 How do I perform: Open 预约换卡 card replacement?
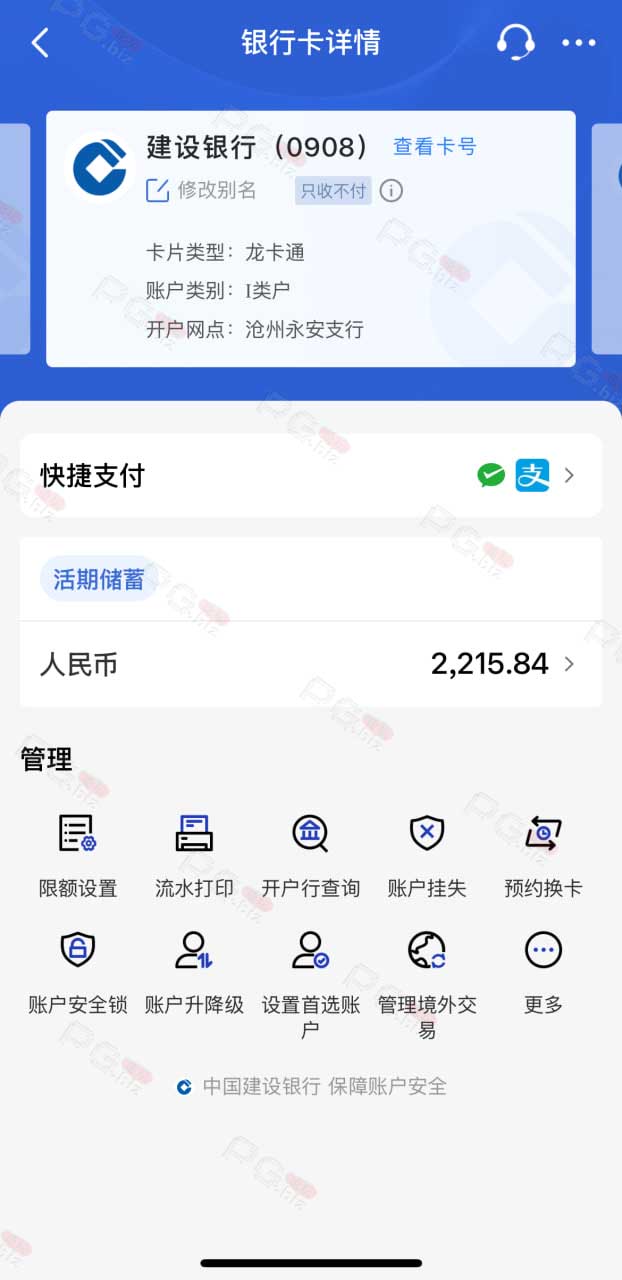pos(543,857)
